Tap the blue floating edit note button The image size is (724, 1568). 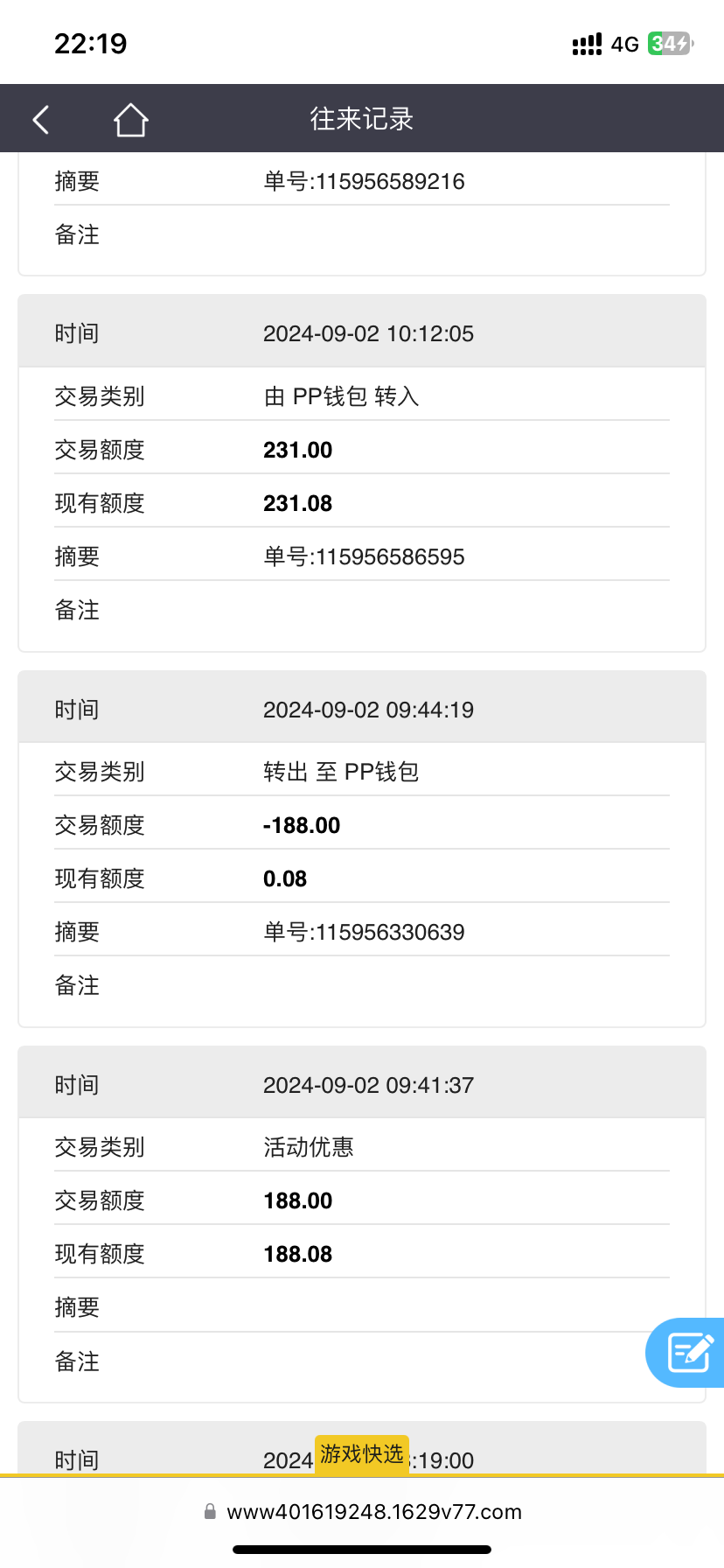click(x=686, y=1353)
